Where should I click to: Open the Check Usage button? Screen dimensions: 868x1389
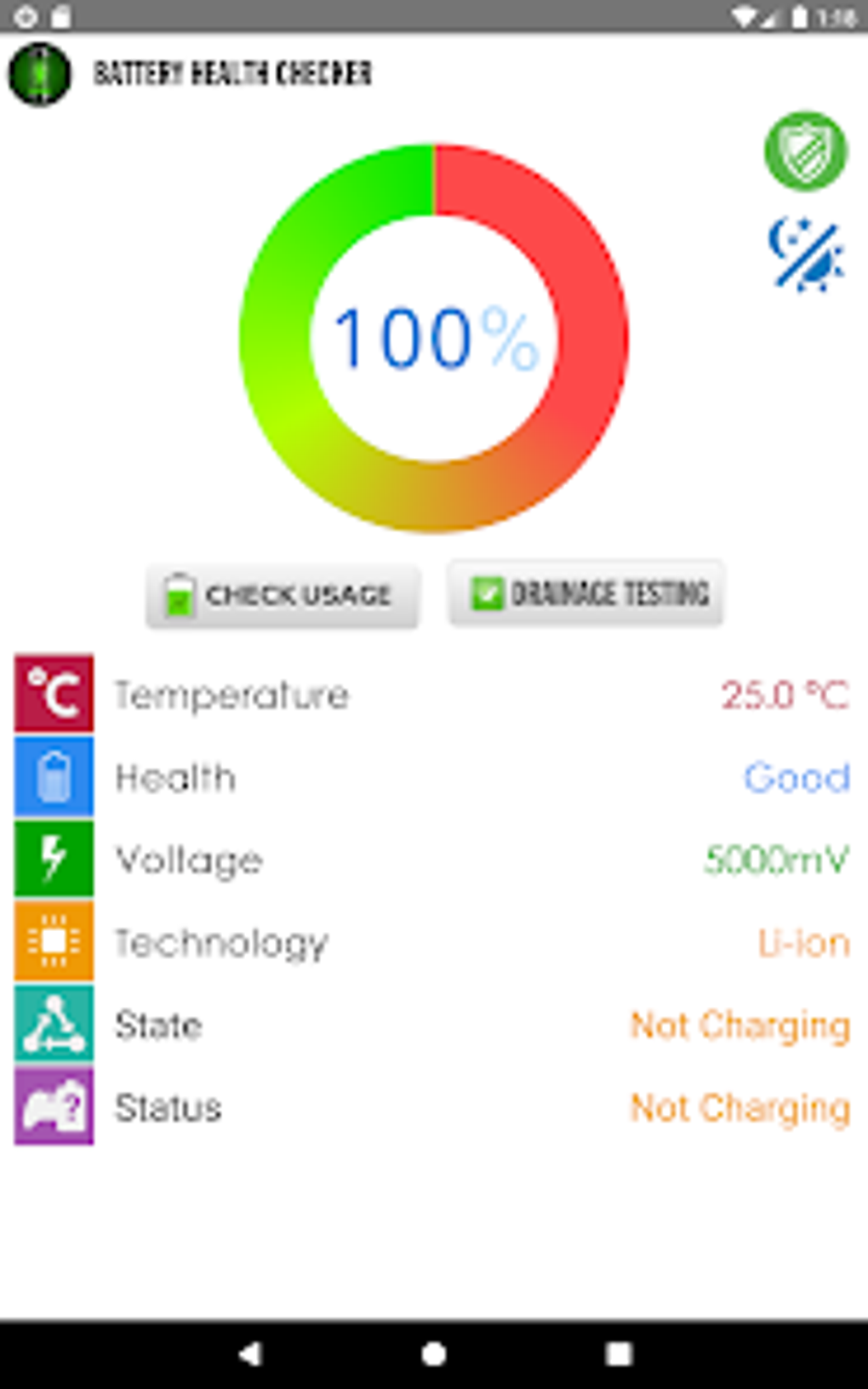pos(283,596)
